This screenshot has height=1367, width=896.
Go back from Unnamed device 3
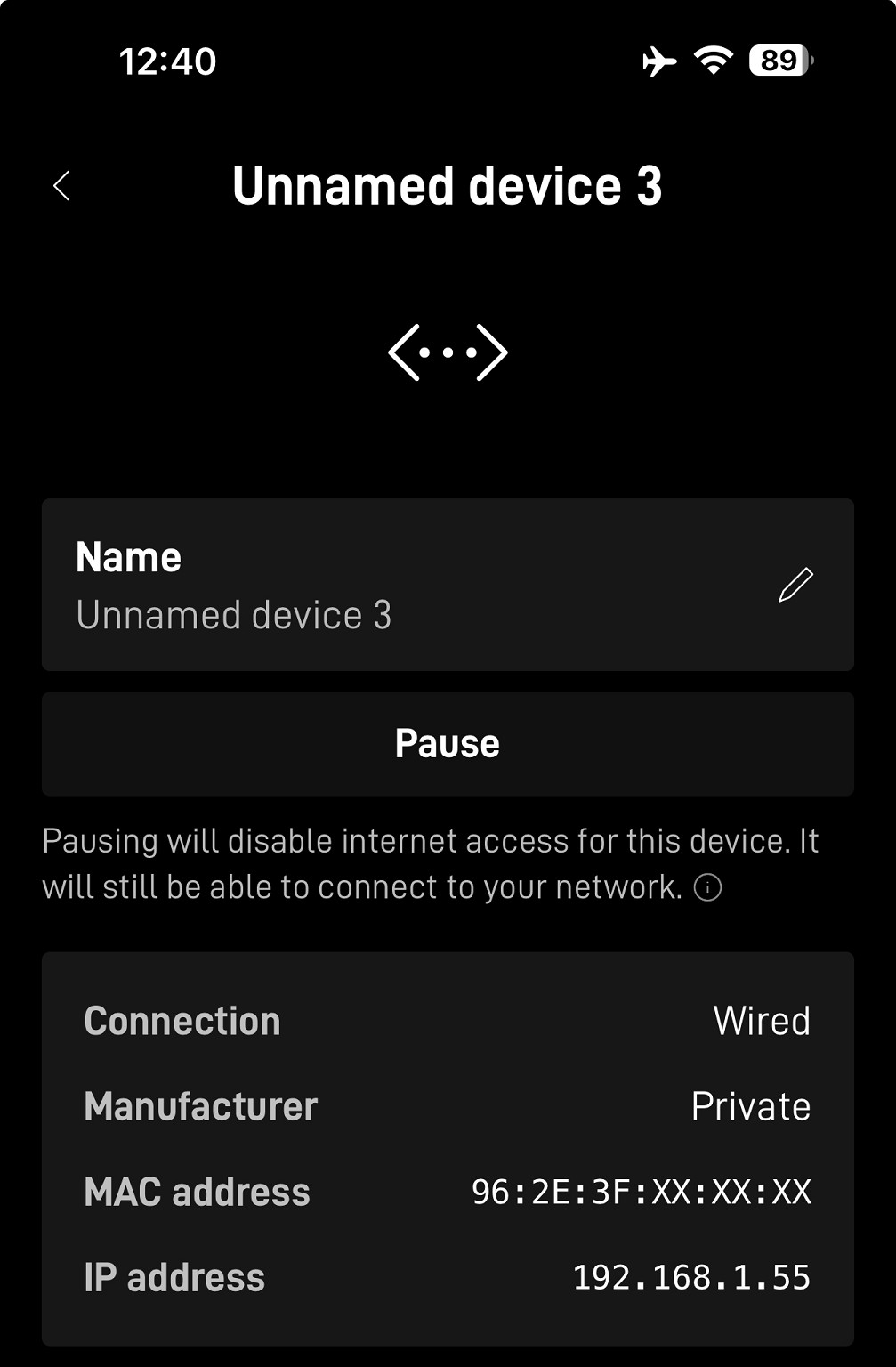coord(61,186)
